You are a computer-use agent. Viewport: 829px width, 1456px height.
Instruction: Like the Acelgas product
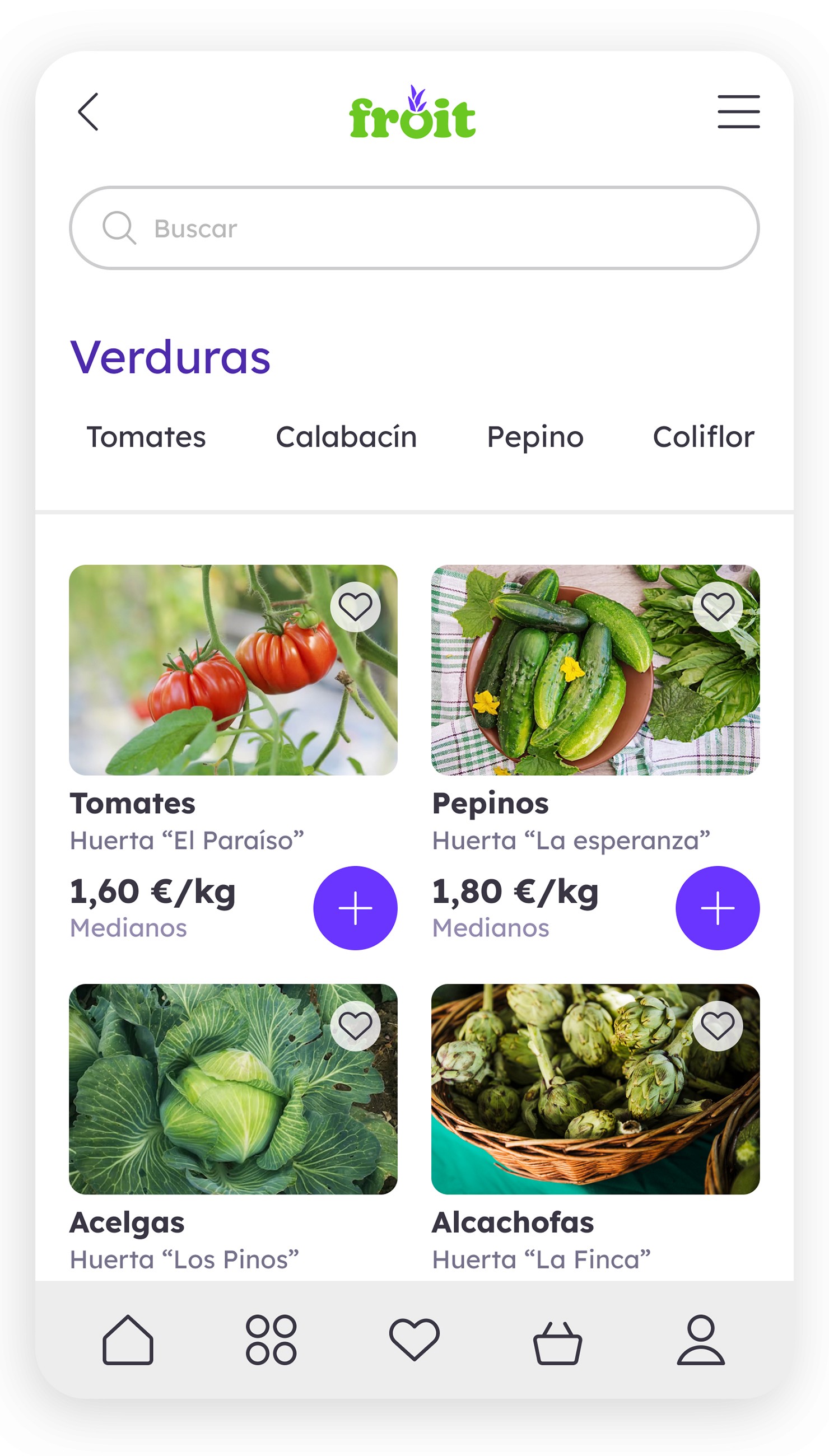(x=355, y=1026)
